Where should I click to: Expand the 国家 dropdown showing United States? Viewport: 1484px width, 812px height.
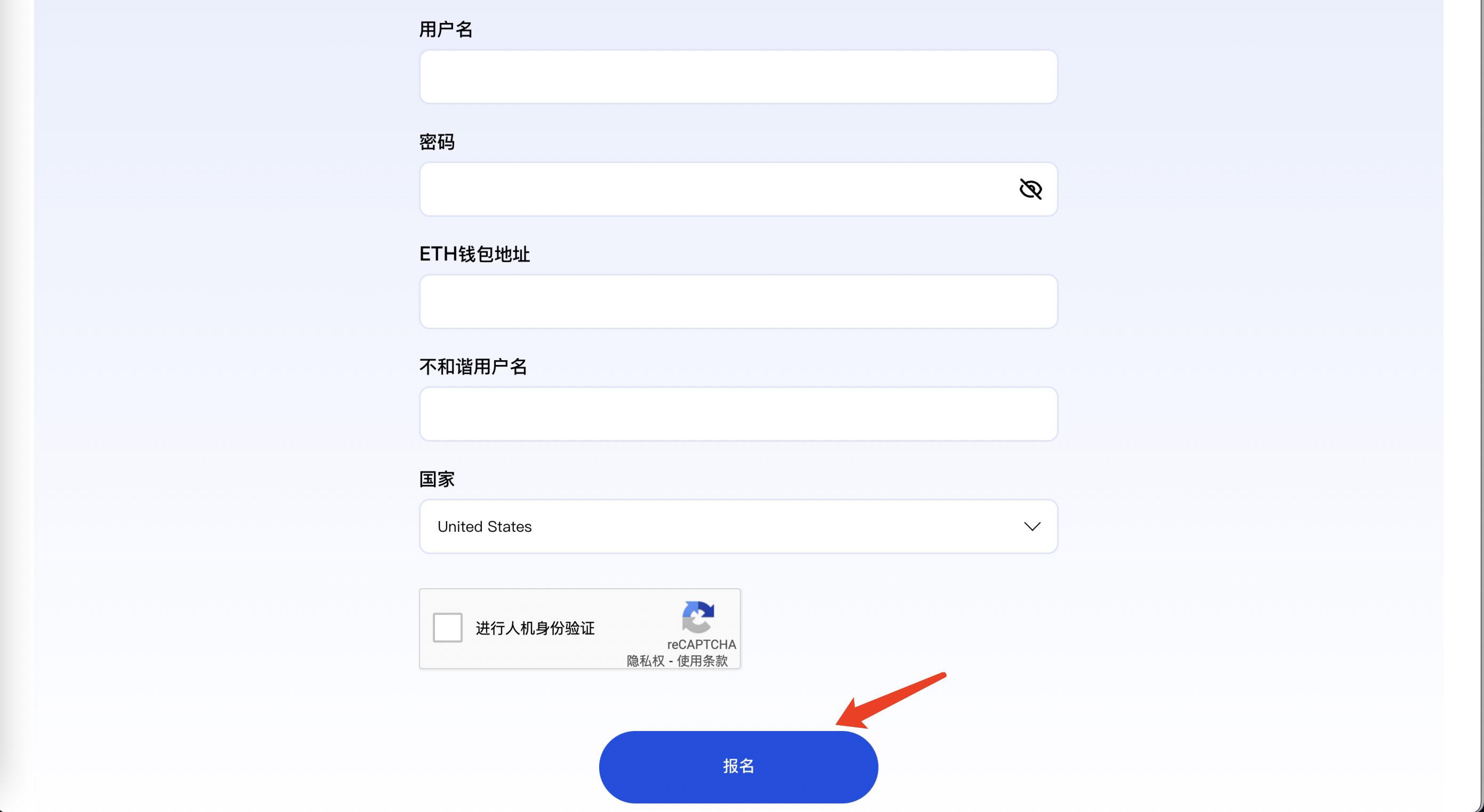[x=738, y=526]
